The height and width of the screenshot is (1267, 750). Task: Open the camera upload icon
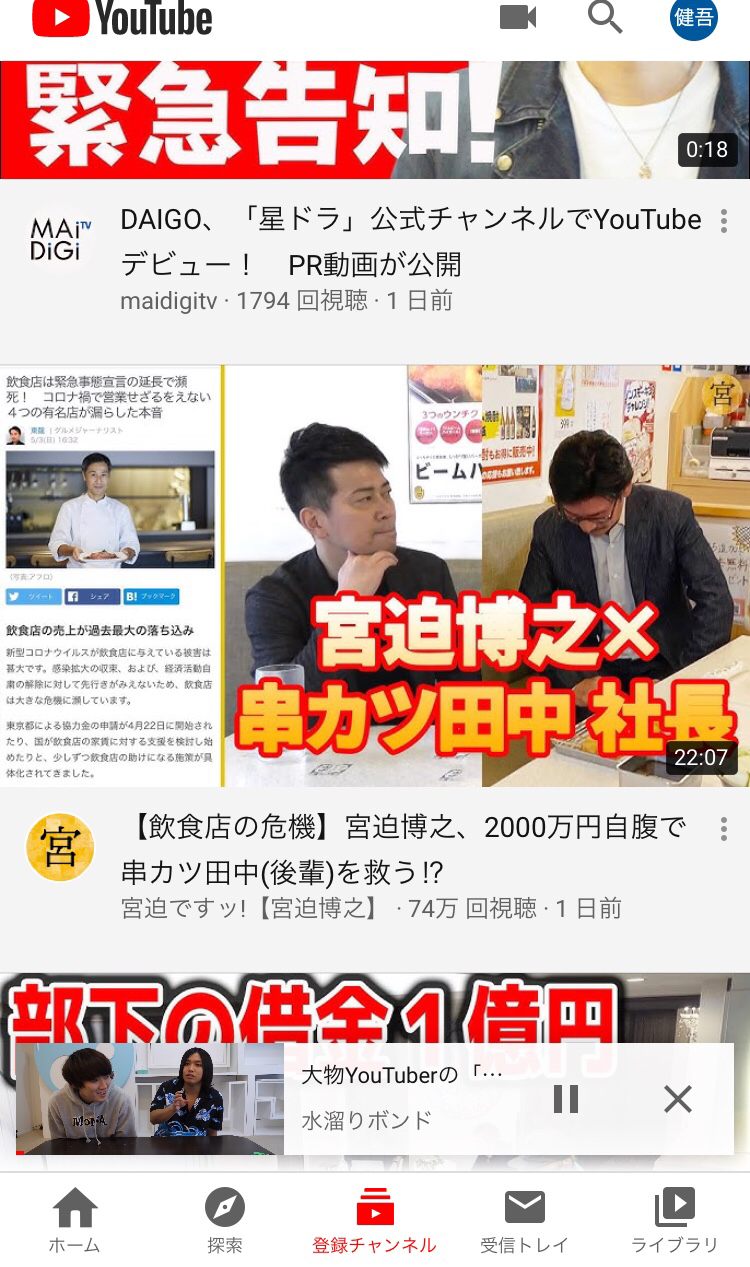click(x=518, y=17)
